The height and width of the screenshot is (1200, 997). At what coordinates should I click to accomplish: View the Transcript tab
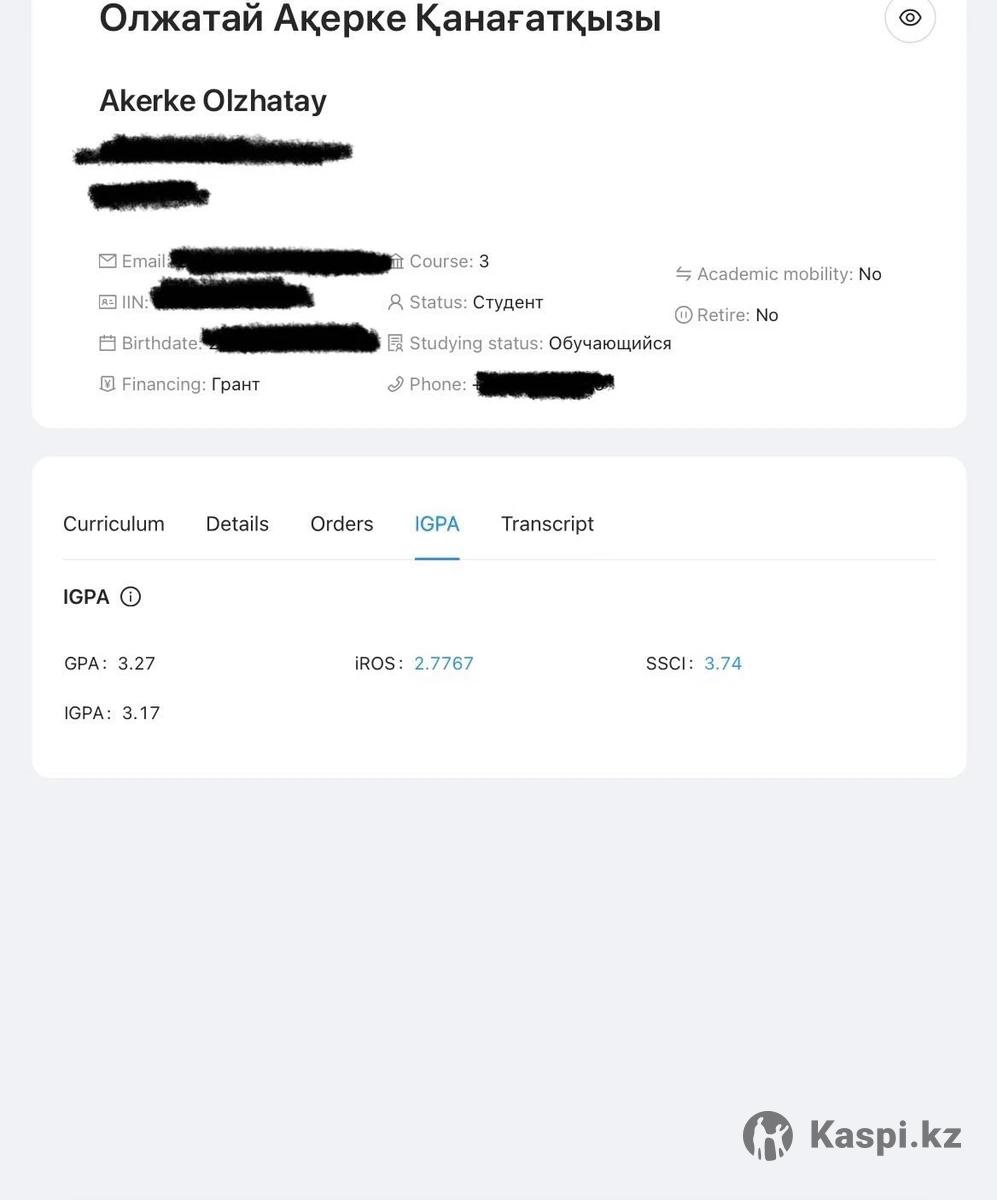click(547, 524)
